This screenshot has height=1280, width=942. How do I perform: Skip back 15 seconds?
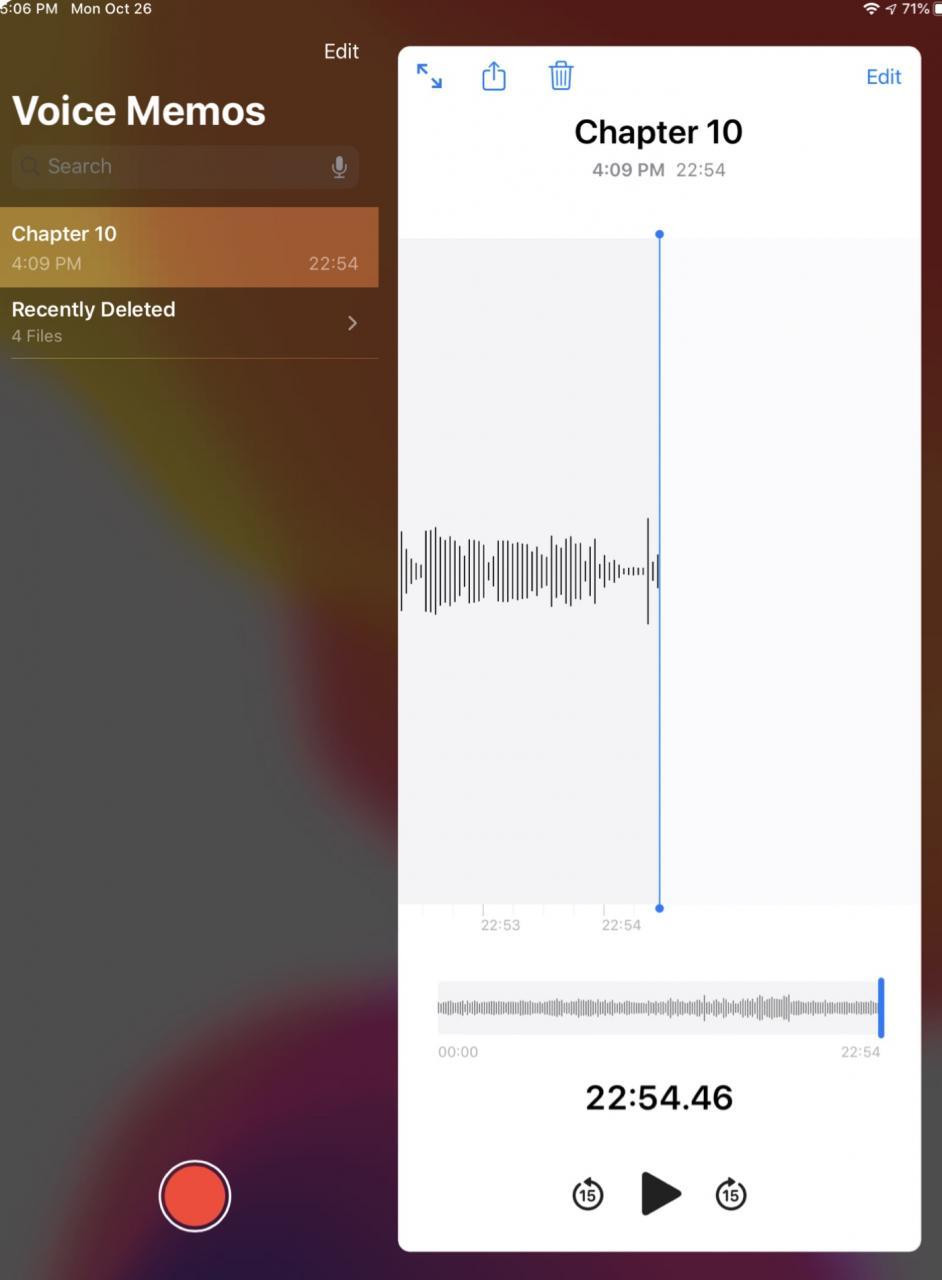[588, 1194]
